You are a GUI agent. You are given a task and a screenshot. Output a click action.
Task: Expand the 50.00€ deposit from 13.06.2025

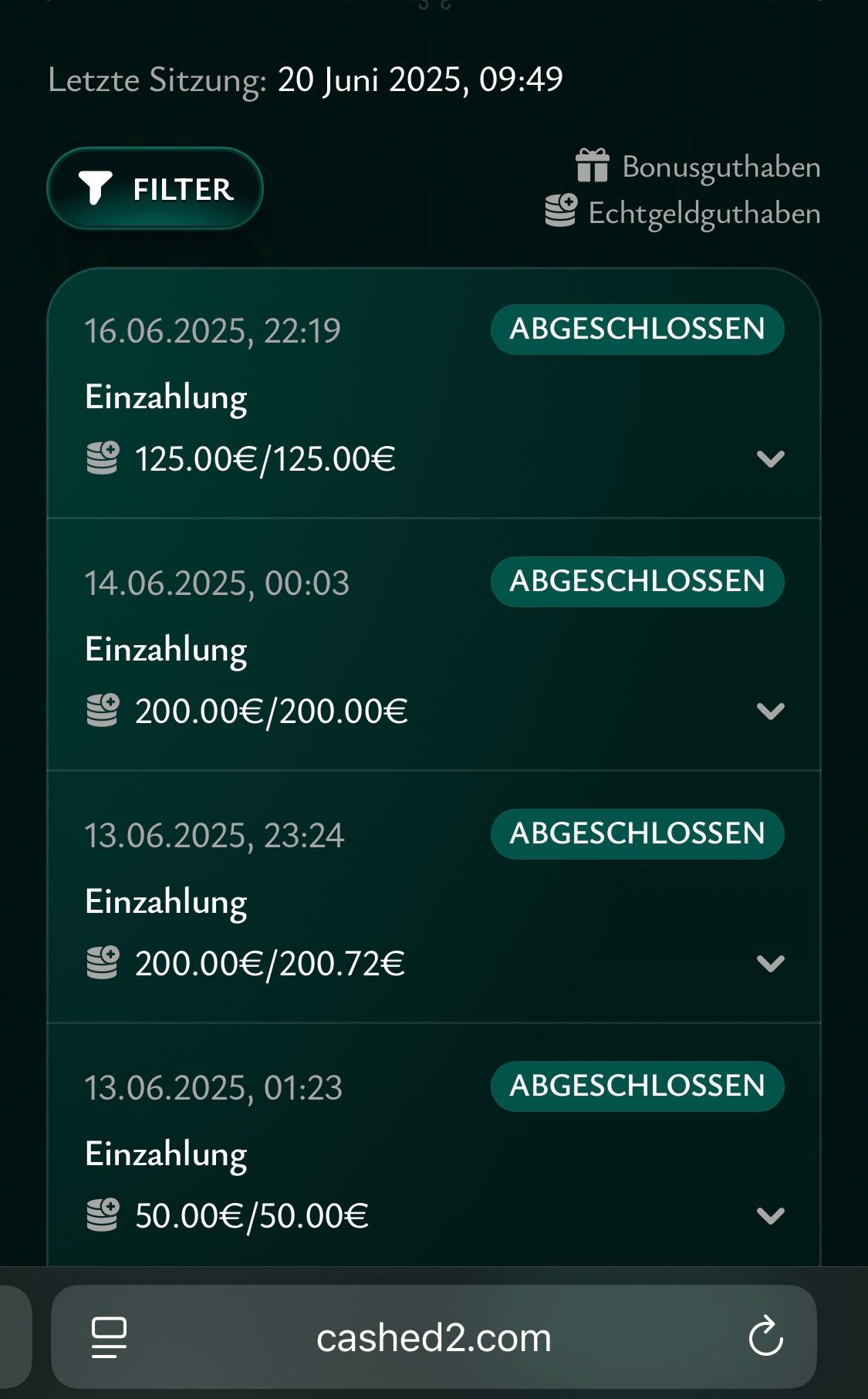click(x=772, y=1215)
